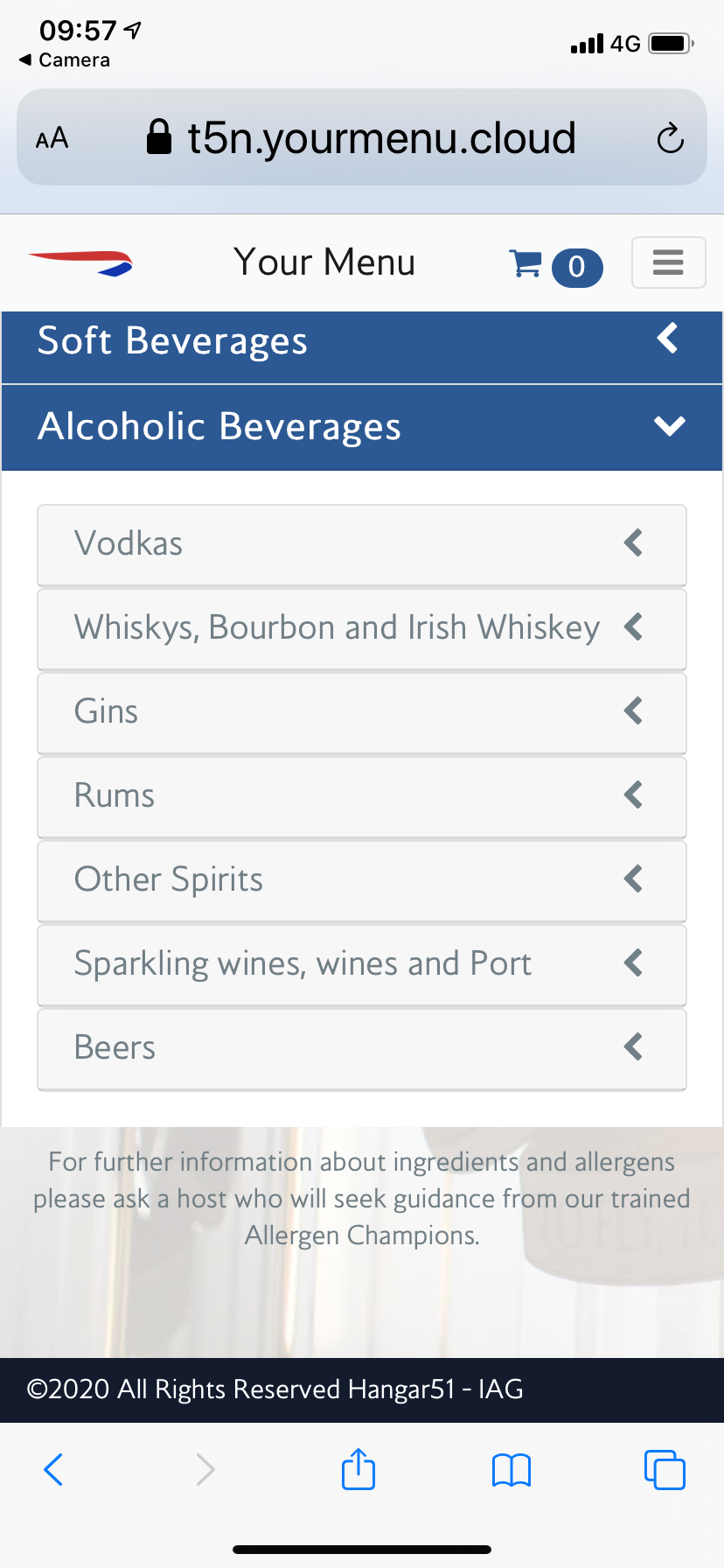Expand the Other Spirits category
The image size is (724, 1568).
362,880
